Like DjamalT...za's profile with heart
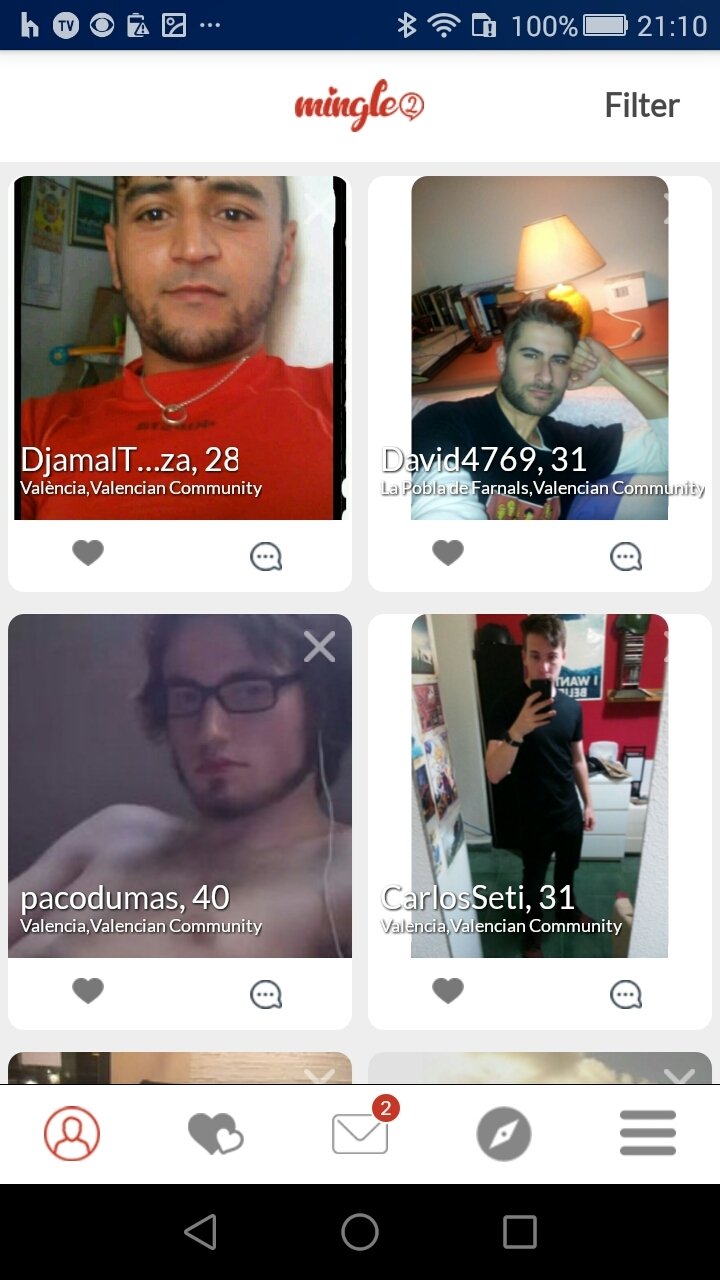This screenshot has height=1280, width=720. (88, 553)
